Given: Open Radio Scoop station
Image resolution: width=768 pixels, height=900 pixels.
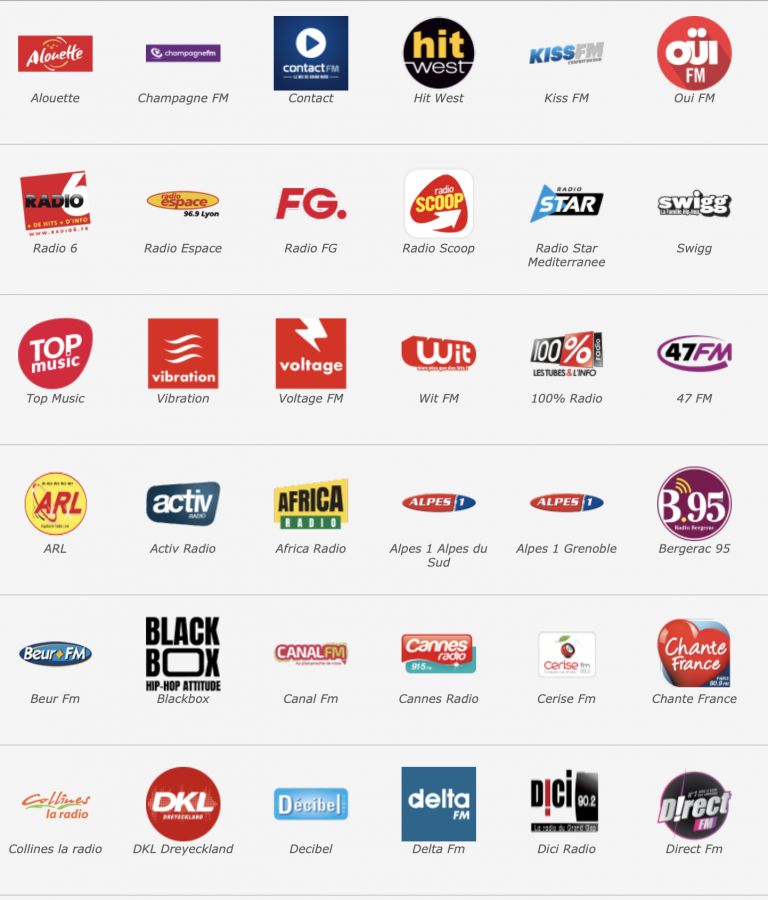Looking at the screenshot, I should pos(439,204).
